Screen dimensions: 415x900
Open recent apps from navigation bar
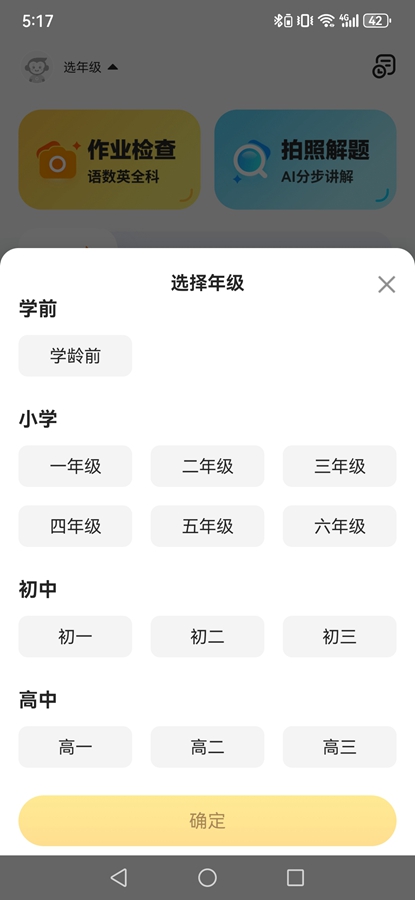point(295,878)
